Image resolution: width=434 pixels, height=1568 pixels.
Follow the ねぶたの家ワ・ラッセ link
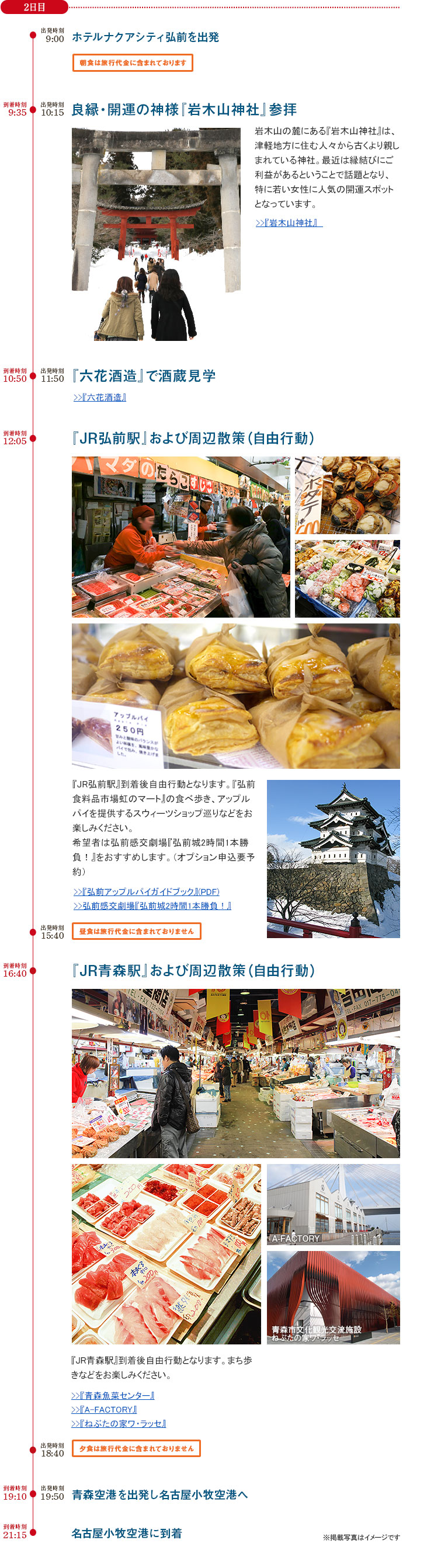[119, 1423]
